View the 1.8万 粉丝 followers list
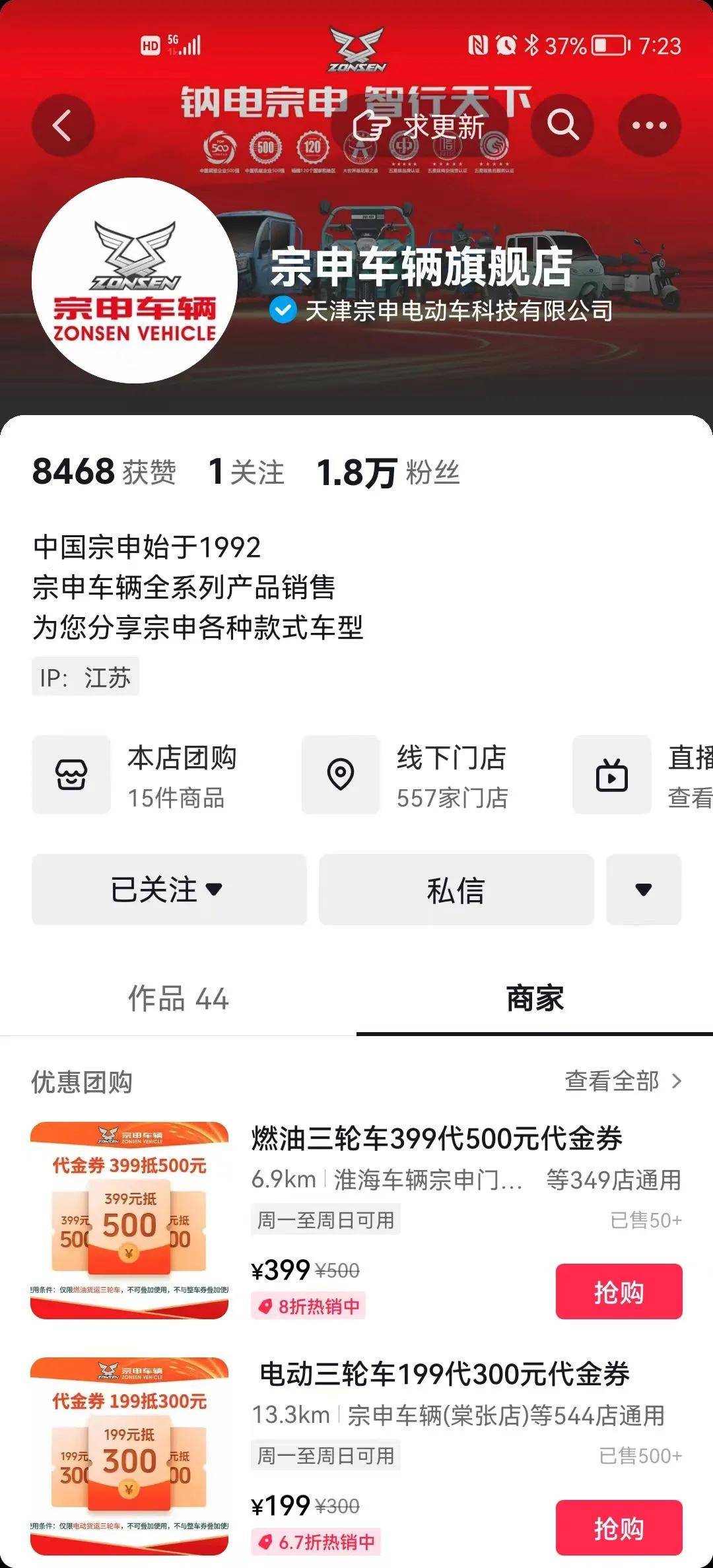 pyautogui.click(x=388, y=473)
